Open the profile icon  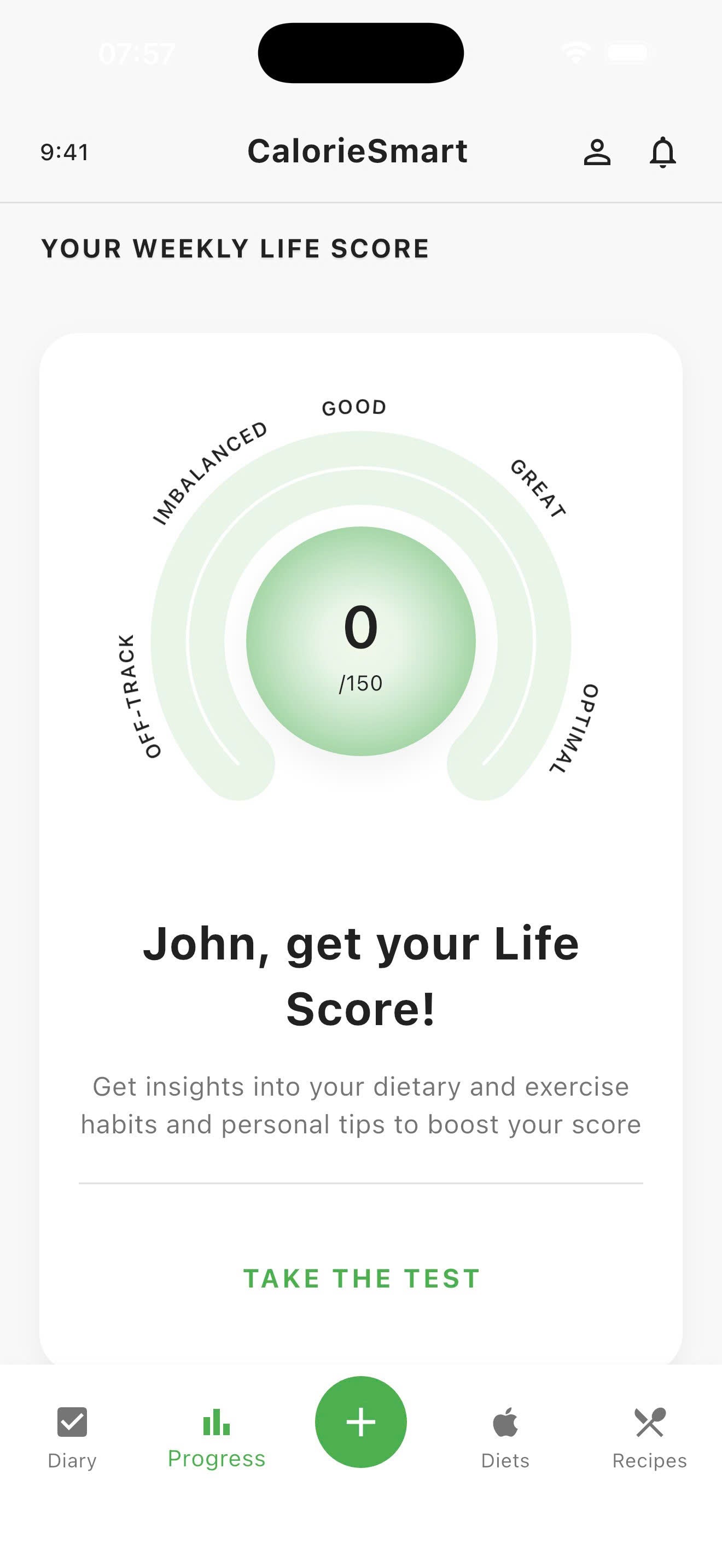(x=597, y=152)
